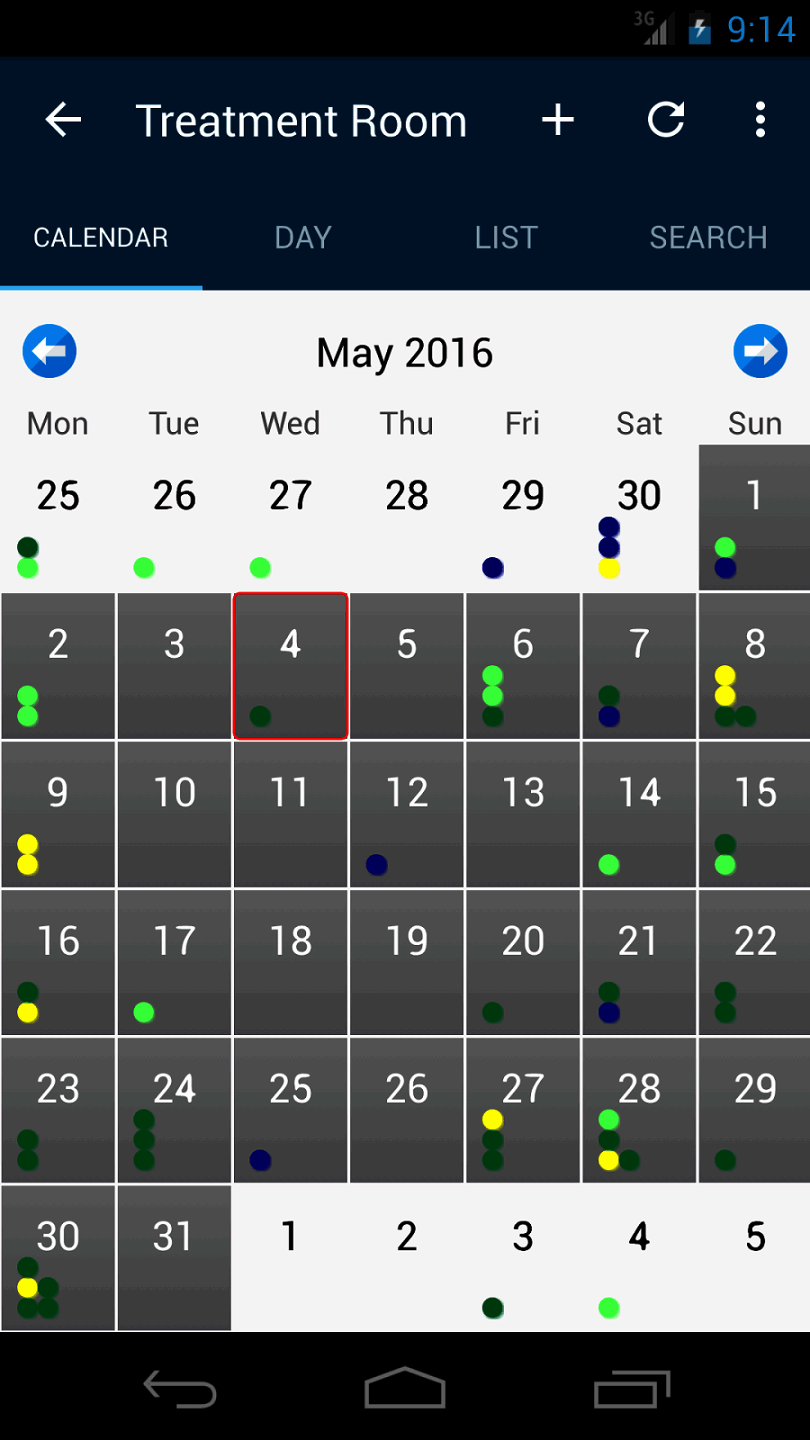
Task: Open May 12 in the calendar
Action: click(406, 814)
